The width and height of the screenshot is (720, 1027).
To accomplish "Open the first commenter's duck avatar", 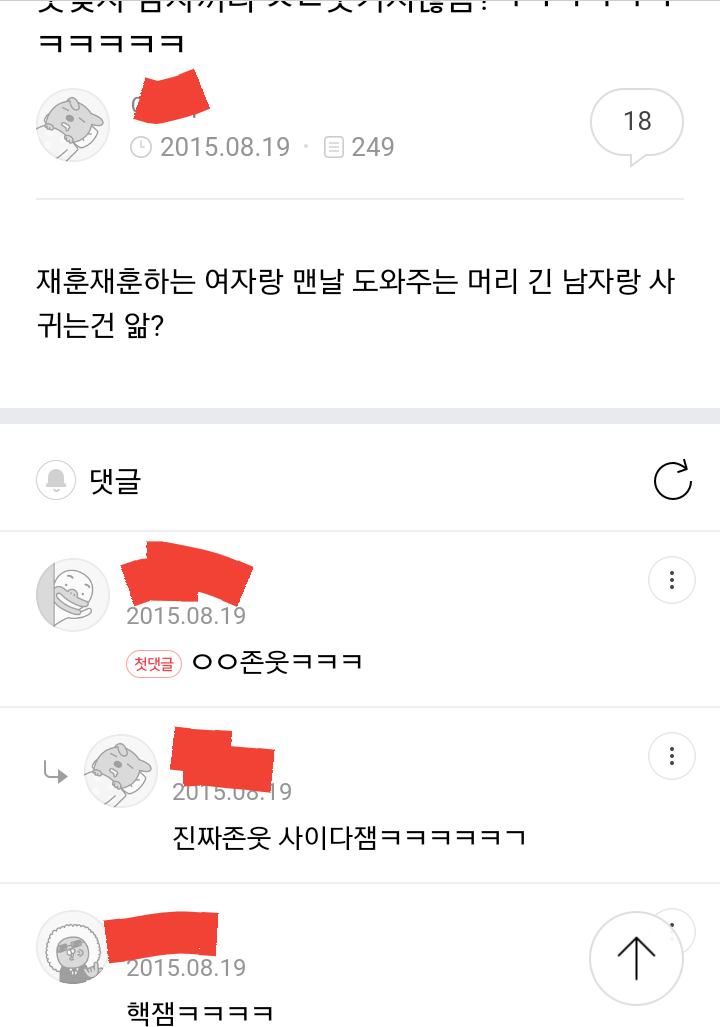I will (x=73, y=595).
